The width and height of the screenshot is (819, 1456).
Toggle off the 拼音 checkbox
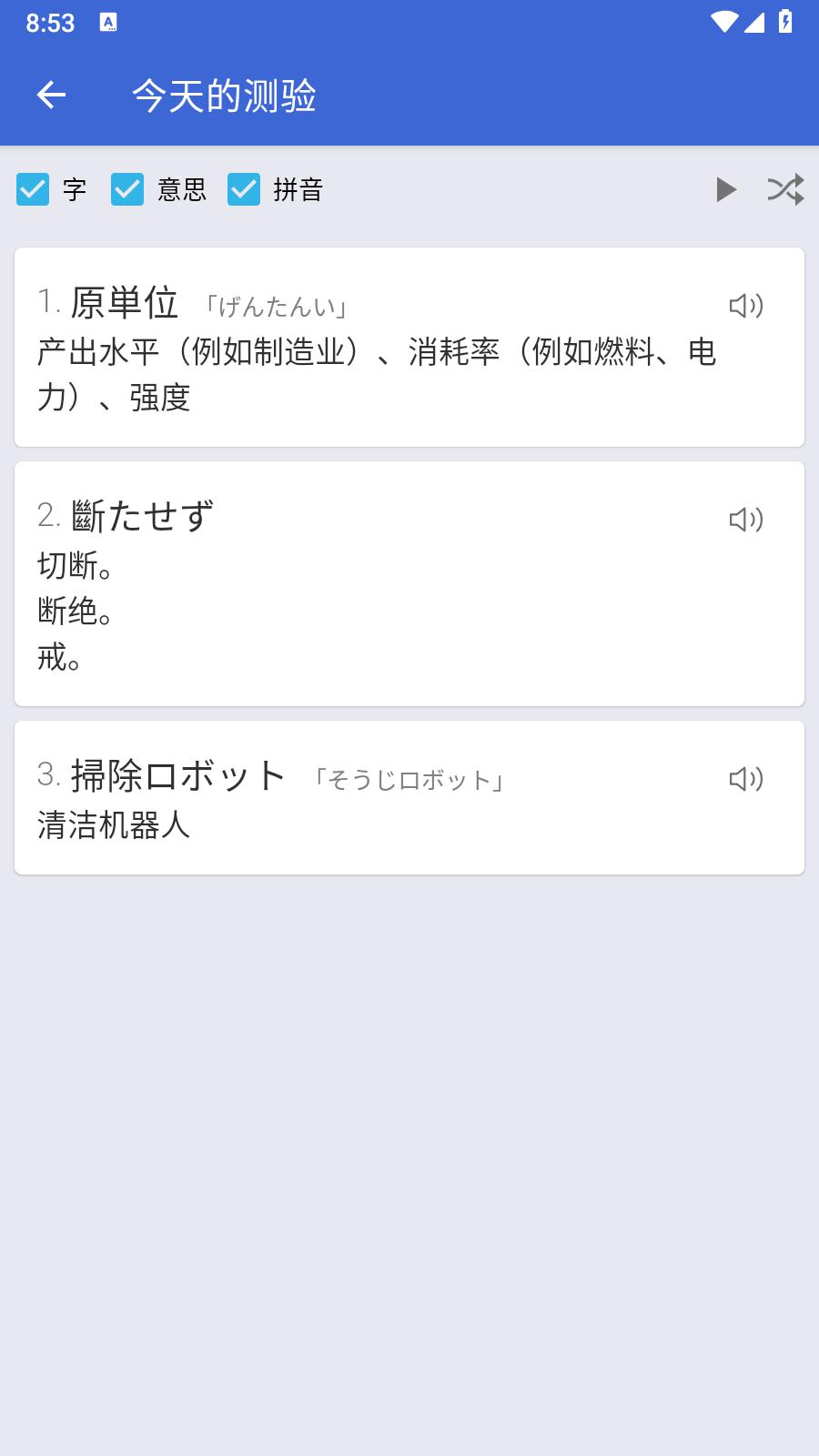click(x=244, y=190)
